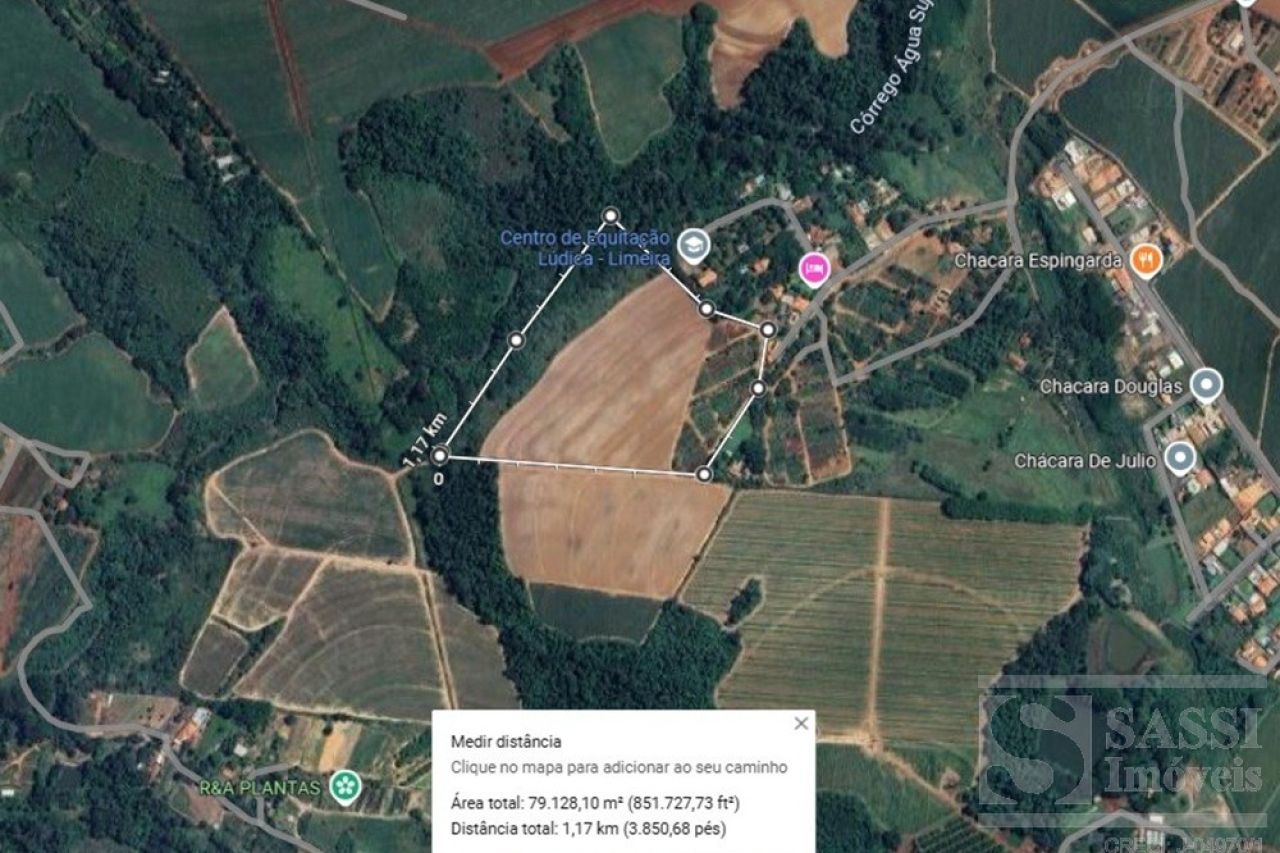Tap the measurement start point labeled 0
The height and width of the screenshot is (853, 1280).
(x=440, y=457)
